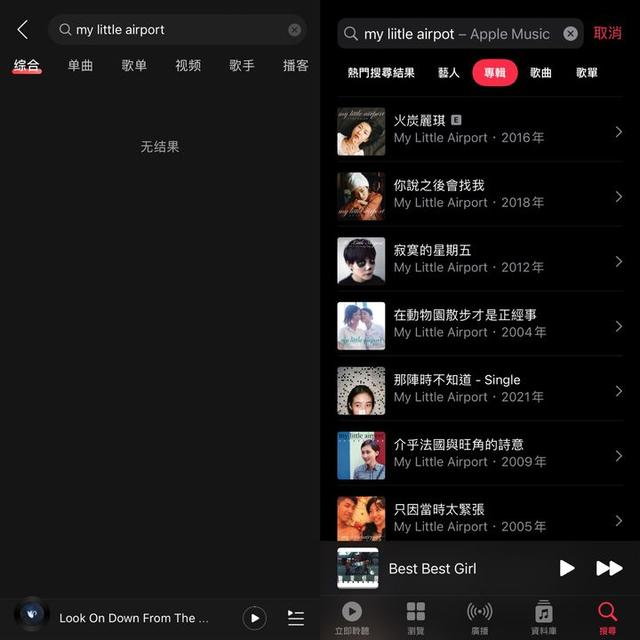
Task: Skip forward from Best Best Girl
Action: 608,568
